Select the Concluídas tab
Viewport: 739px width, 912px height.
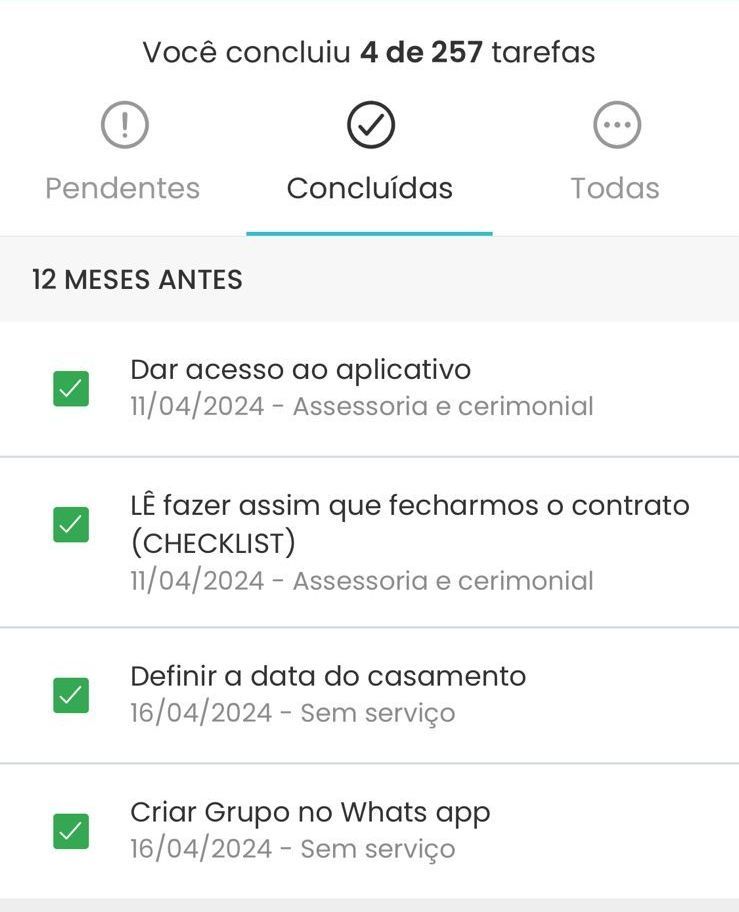pyautogui.click(x=370, y=156)
